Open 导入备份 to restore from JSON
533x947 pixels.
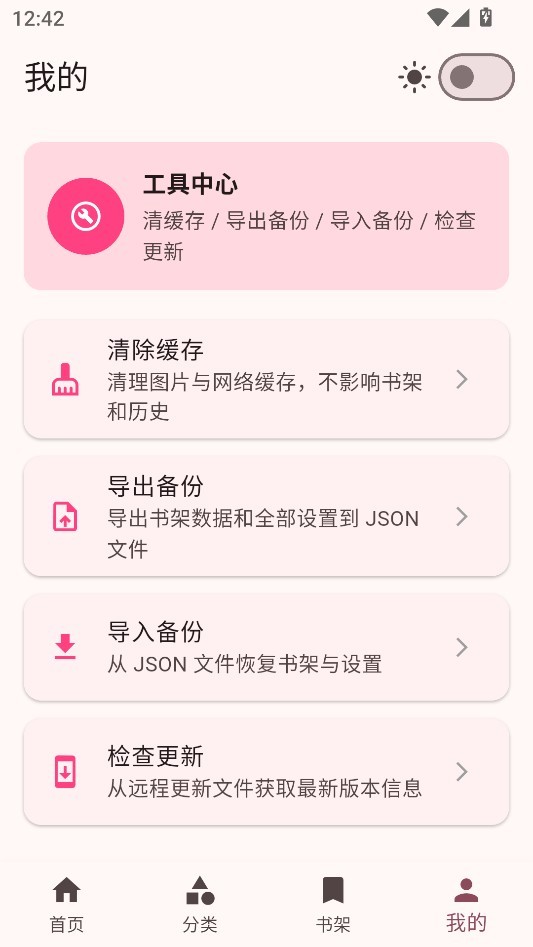click(266, 647)
